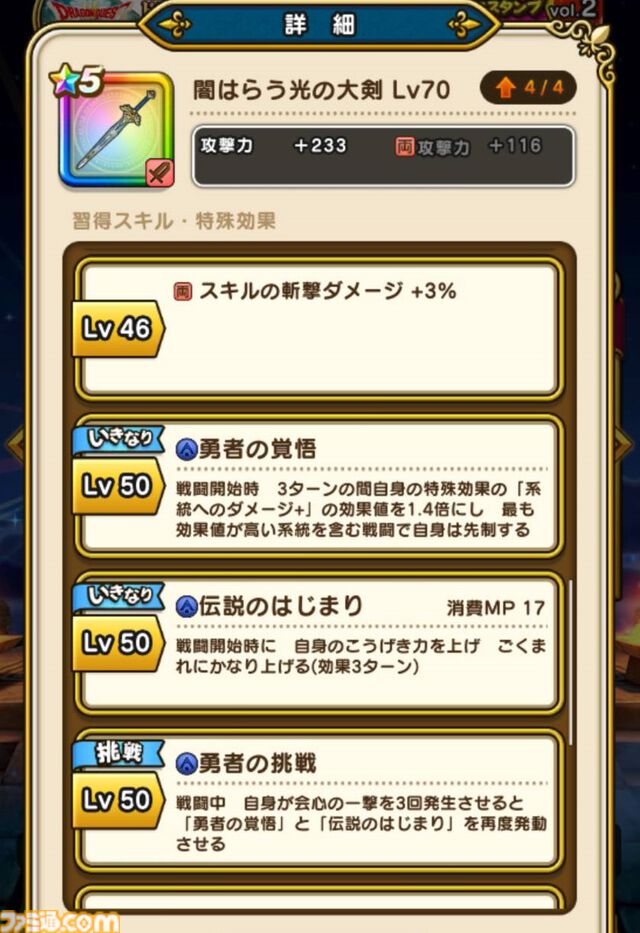Tap the 闇はらう光の大剣 weapon icon
This screenshot has width=640, height=933.
[116, 131]
